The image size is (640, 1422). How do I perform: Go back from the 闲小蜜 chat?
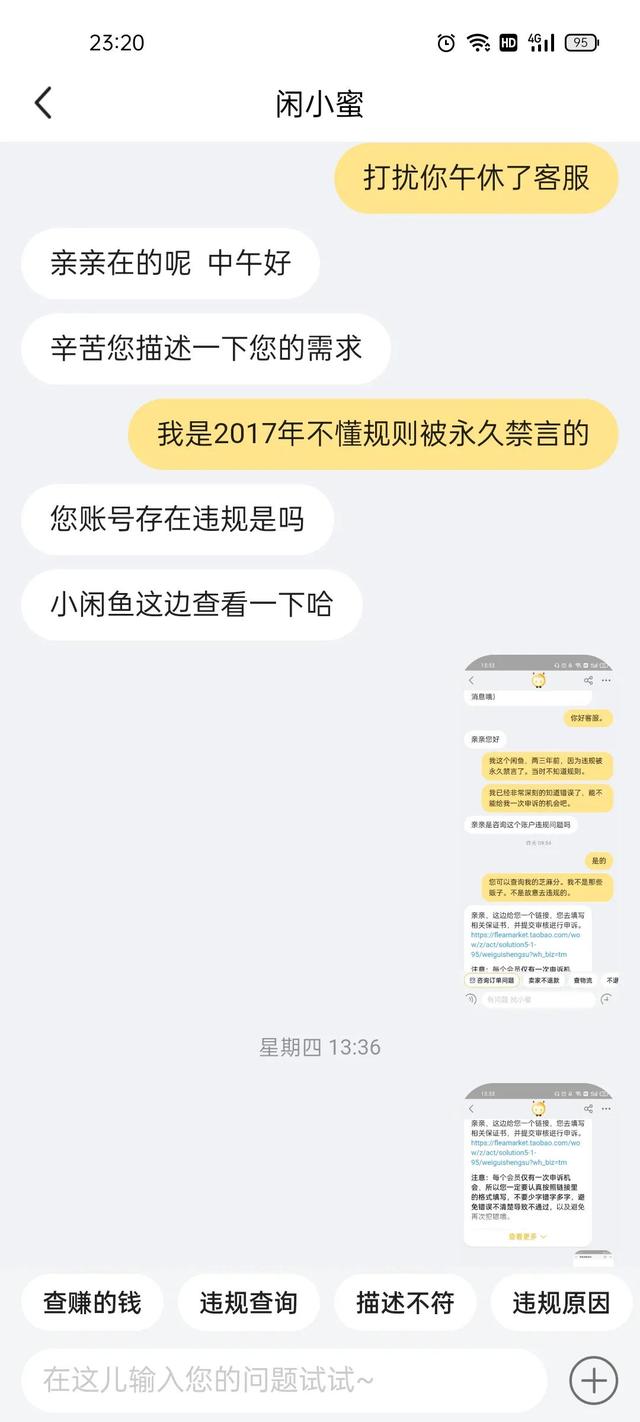43,103
